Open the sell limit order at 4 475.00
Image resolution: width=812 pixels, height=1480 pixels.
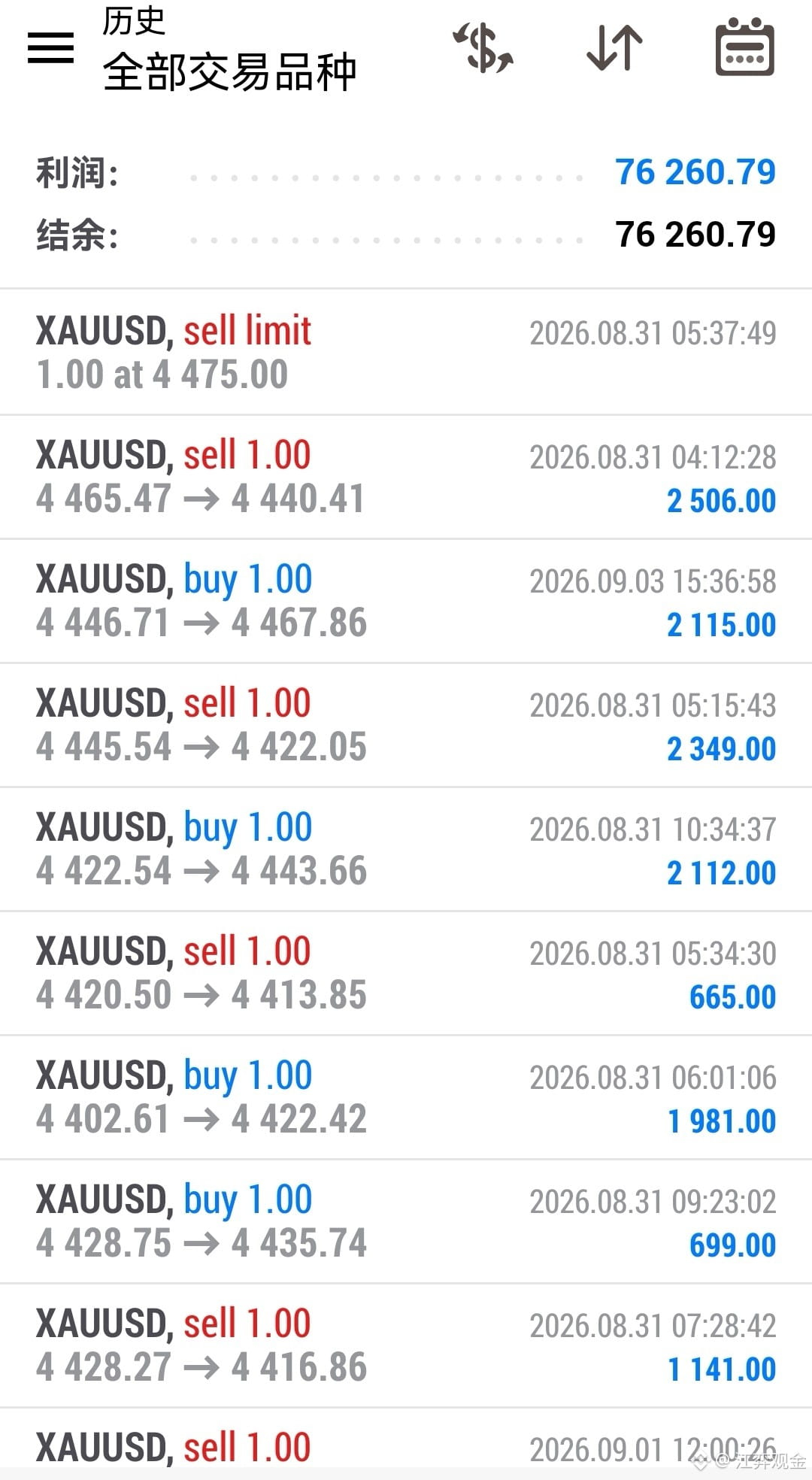406,352
